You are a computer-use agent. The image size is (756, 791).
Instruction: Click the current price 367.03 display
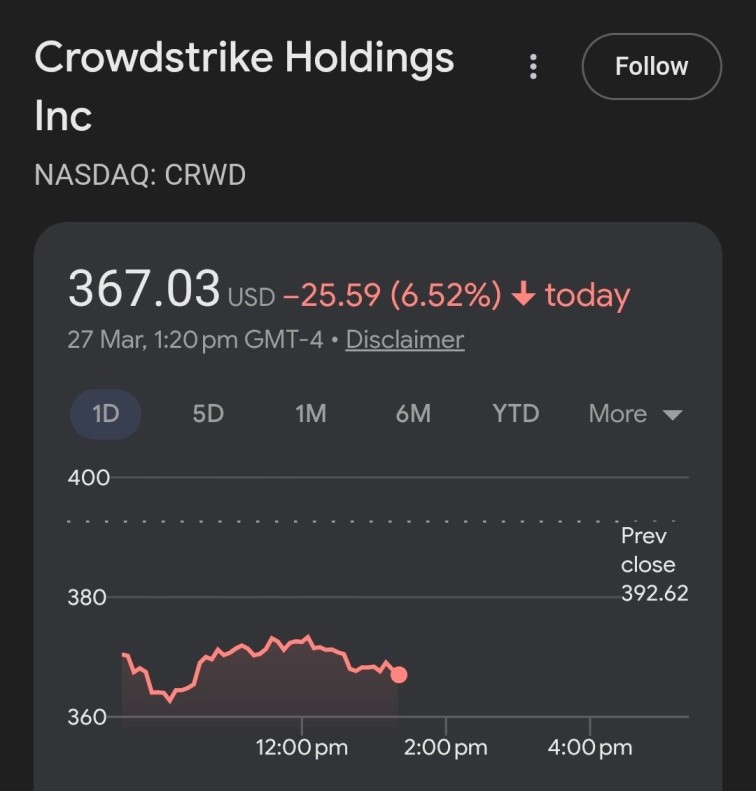click(144, 289)
